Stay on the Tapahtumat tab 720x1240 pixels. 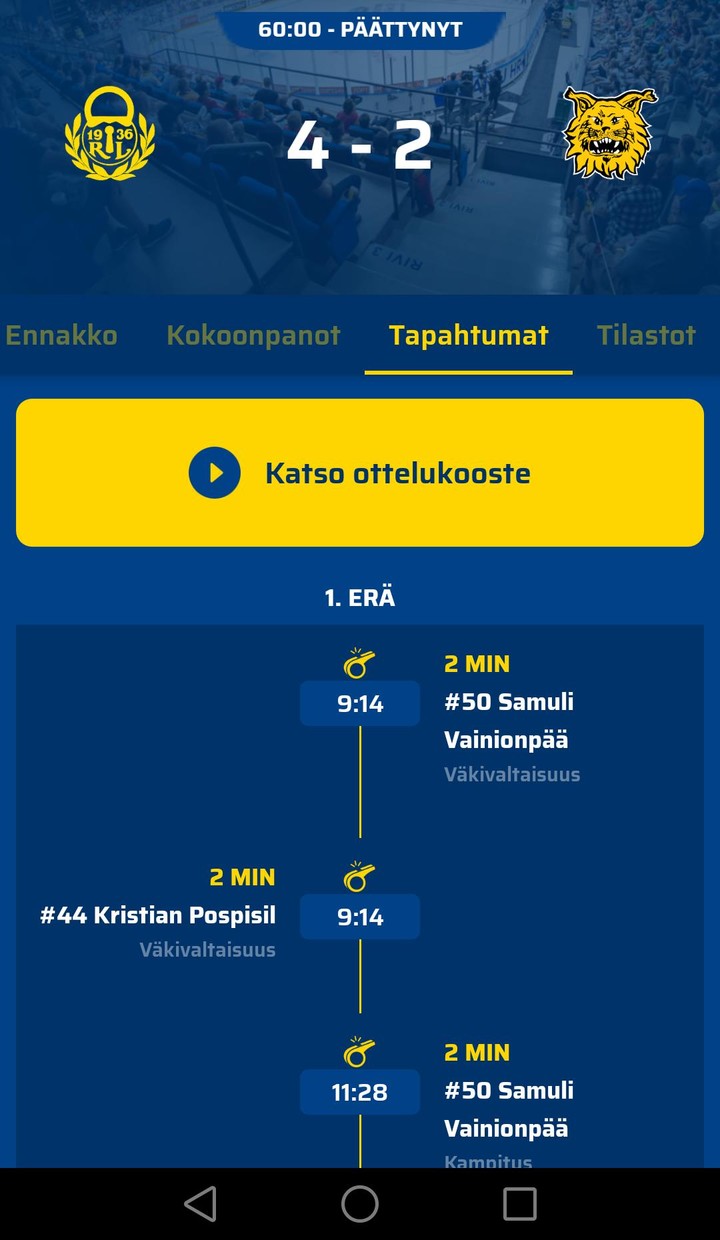point(469,336)
